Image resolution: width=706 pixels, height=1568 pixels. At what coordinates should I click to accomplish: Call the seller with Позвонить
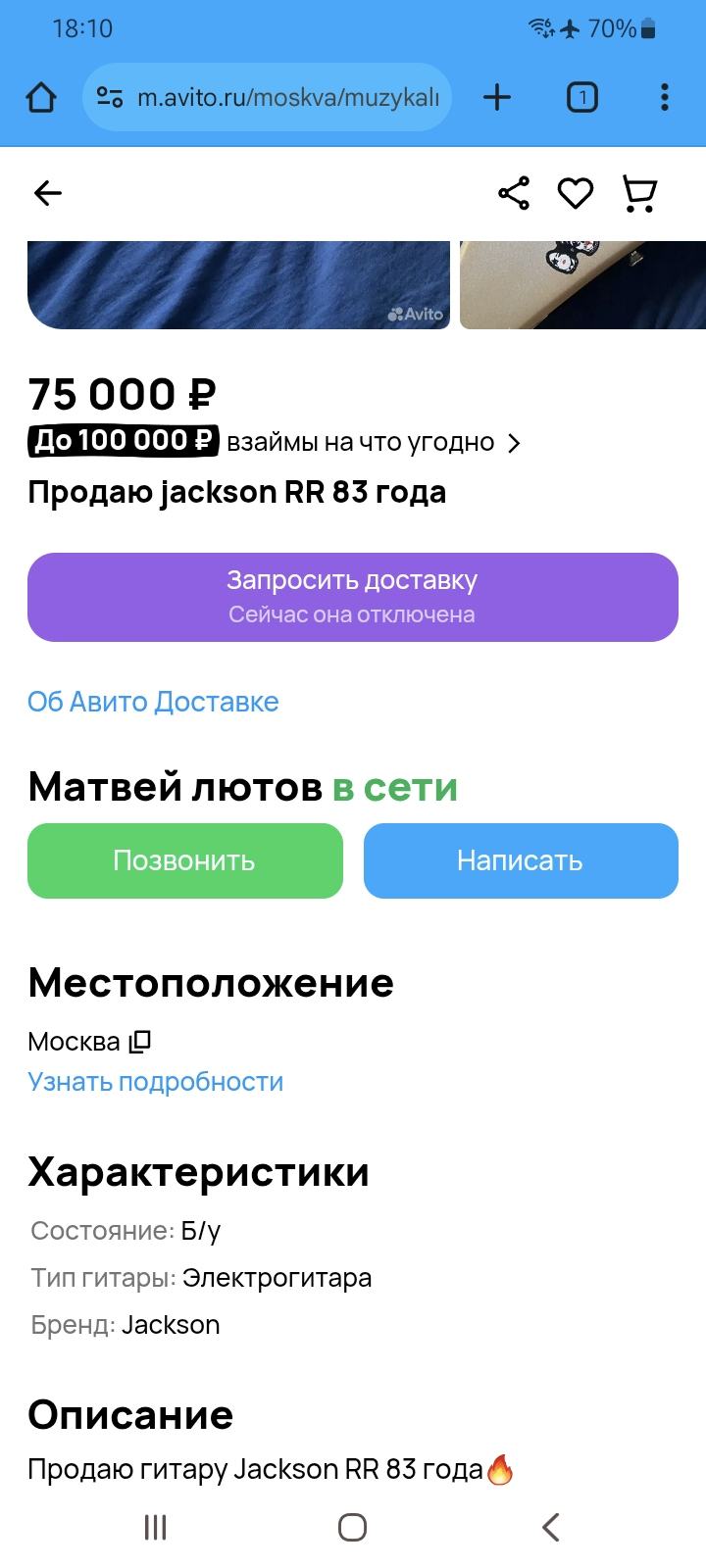[185, 860]
